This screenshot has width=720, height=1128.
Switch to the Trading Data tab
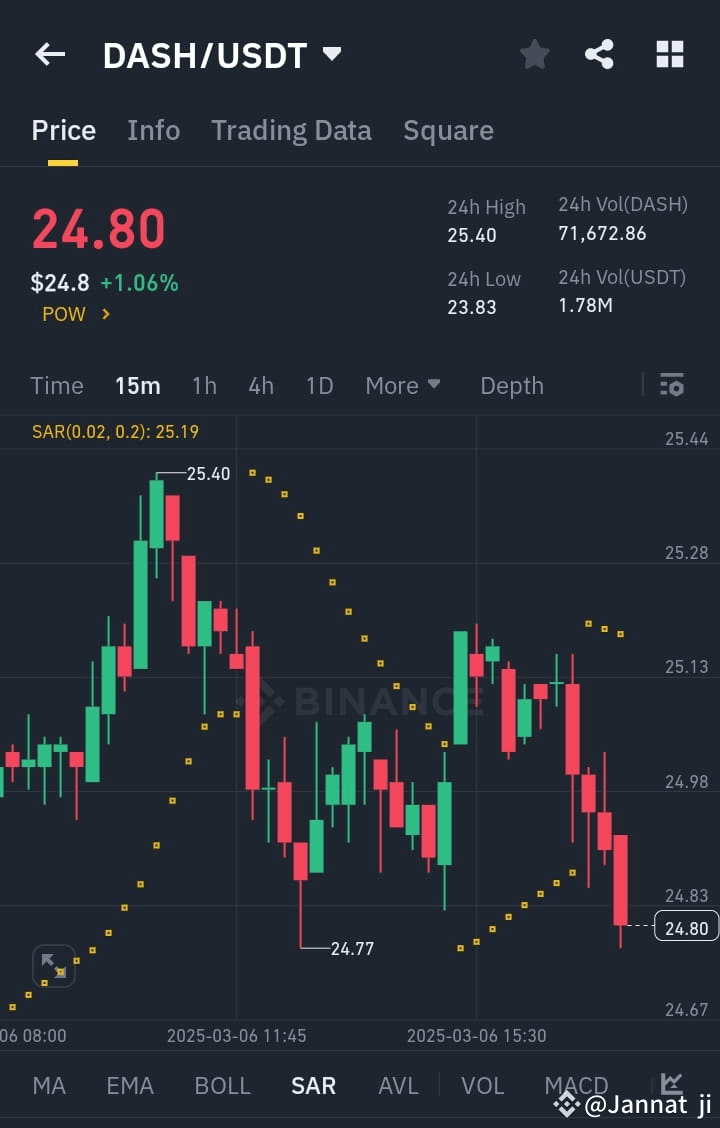point(291,130)
